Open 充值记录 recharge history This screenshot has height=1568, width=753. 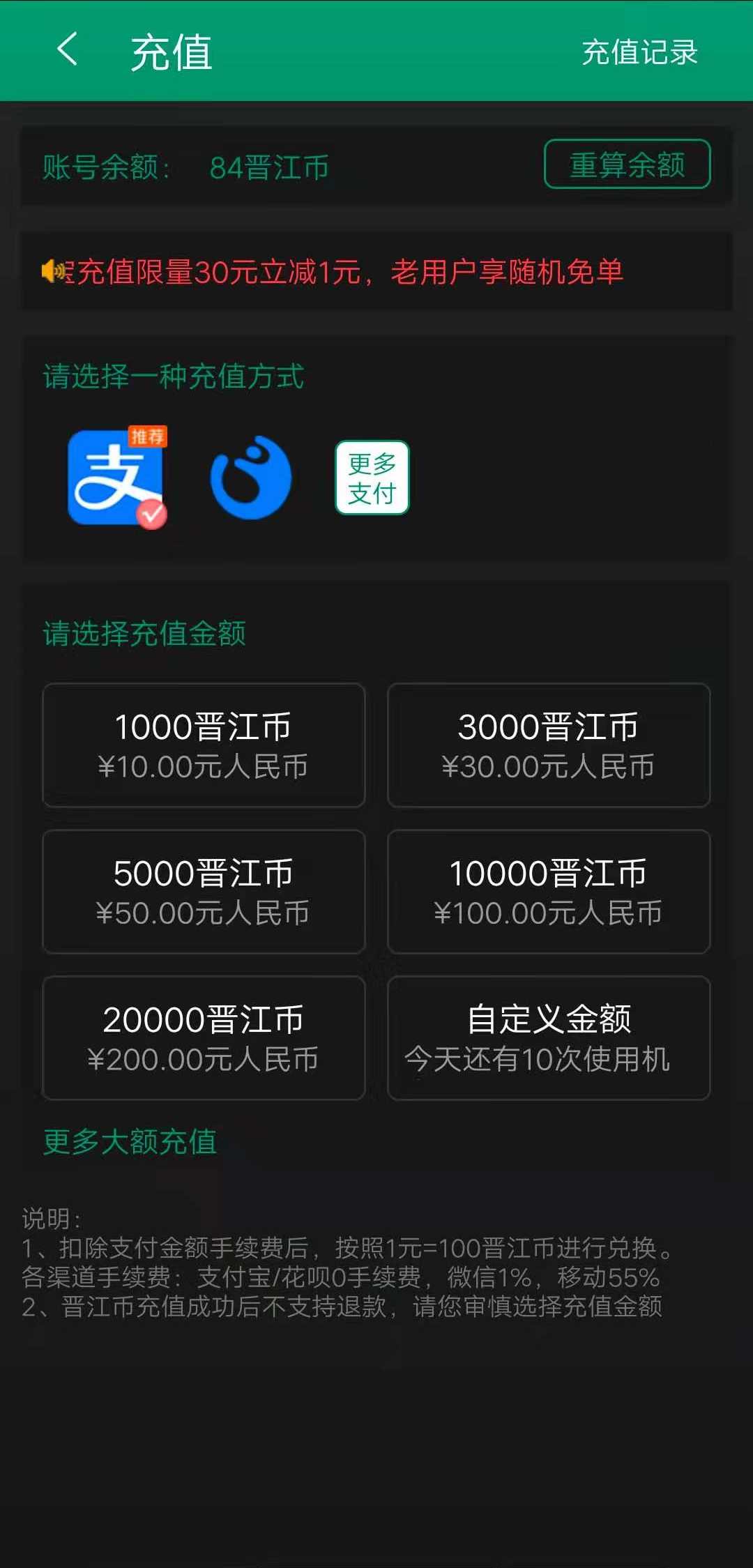click(639, 52)
